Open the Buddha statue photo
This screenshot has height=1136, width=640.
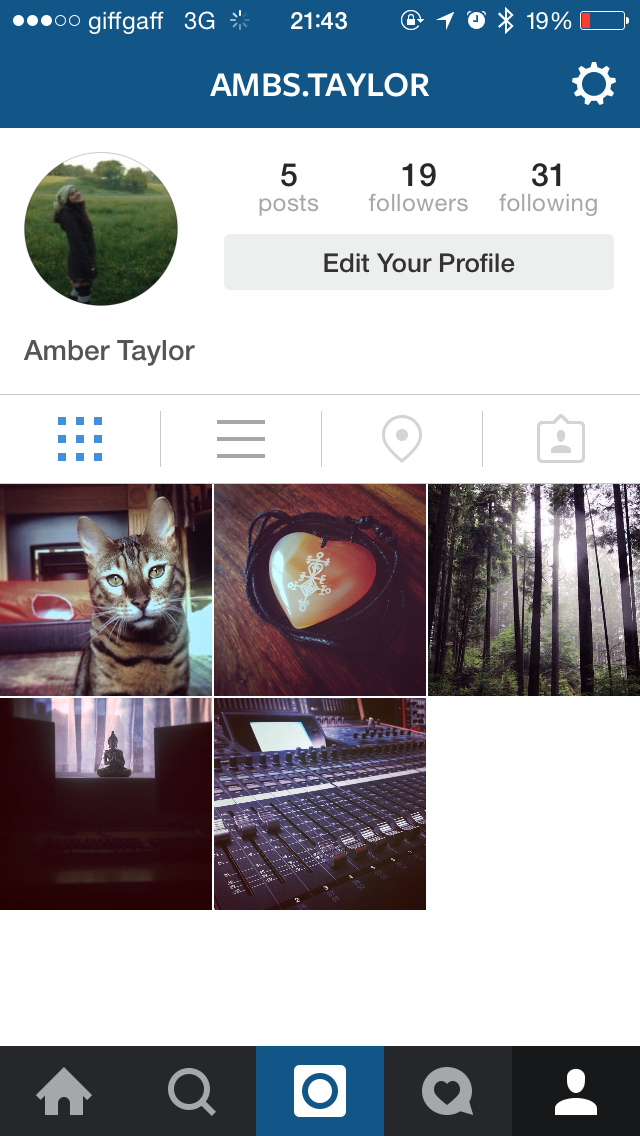106,804
